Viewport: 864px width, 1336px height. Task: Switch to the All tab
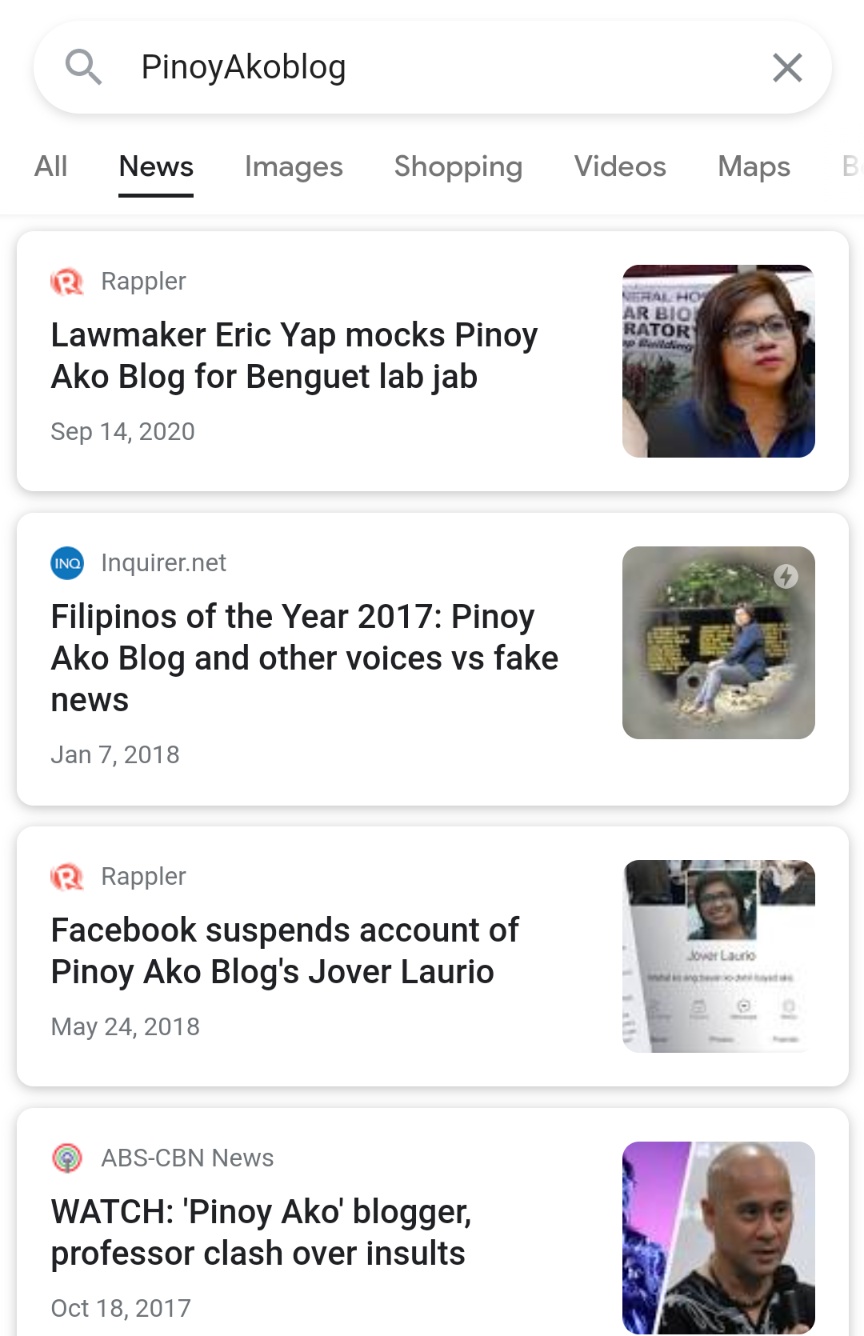(x=51, y=166)
